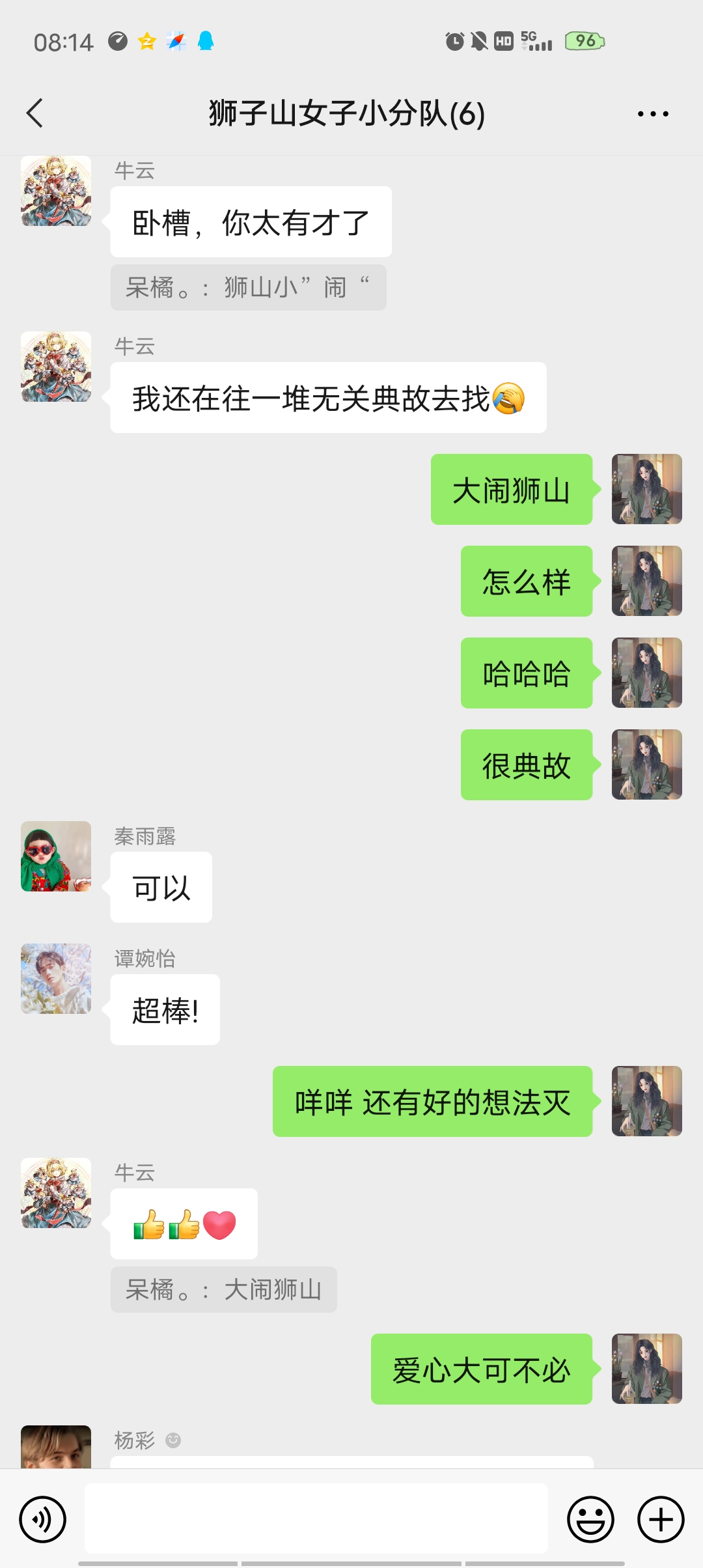
Task: Tap the quoted message 狮山小”闹“
Action: click(x=248, y=287)
